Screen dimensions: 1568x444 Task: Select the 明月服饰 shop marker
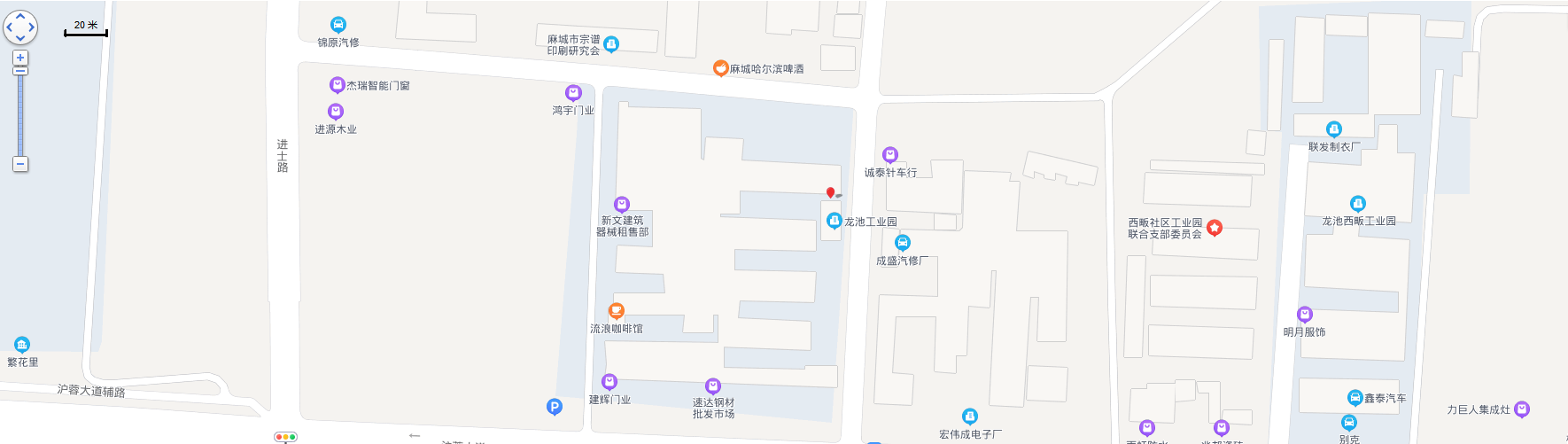point(1305,315)
